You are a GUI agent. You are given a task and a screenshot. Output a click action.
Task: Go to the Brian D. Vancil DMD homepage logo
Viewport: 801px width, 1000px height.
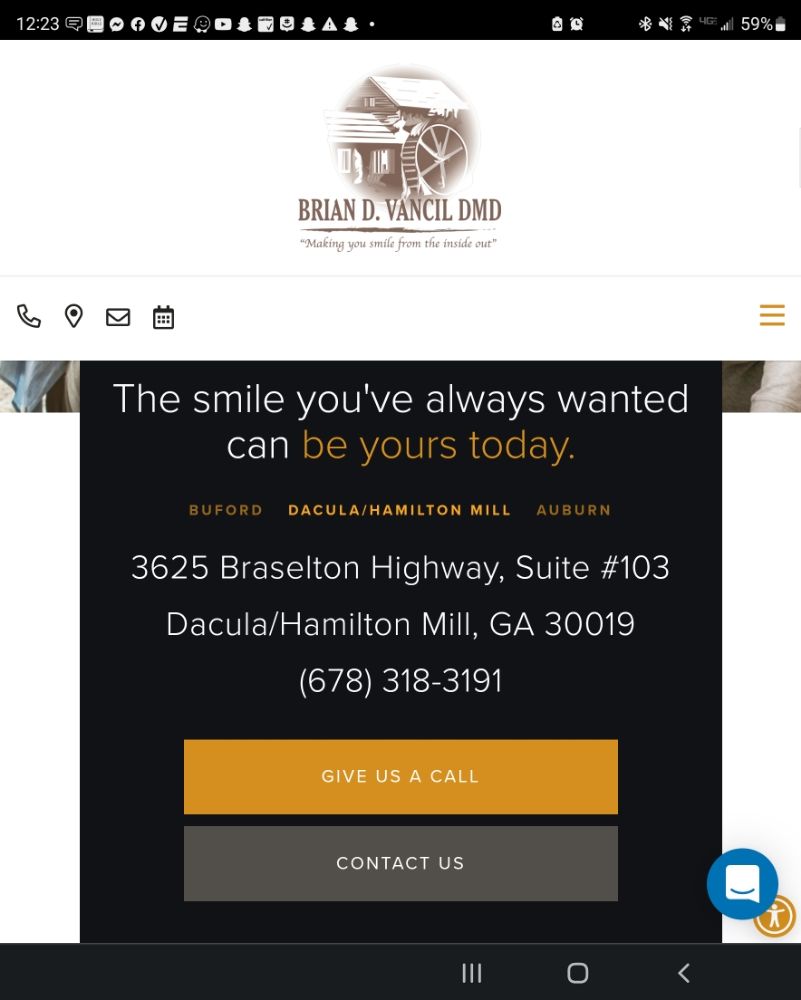coord(400,158)
